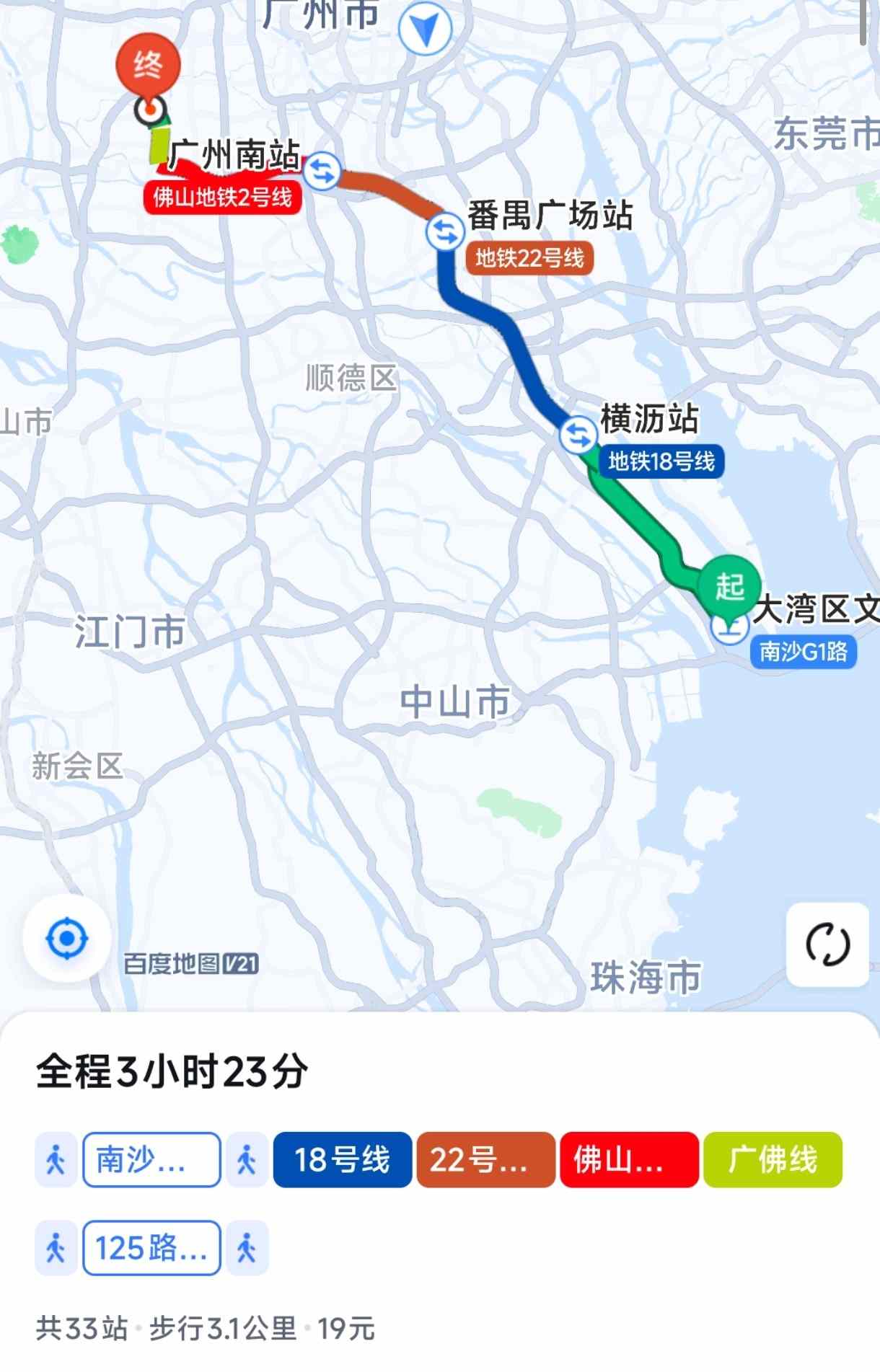Tap the 番禺广场站 transfer marker

444,232
